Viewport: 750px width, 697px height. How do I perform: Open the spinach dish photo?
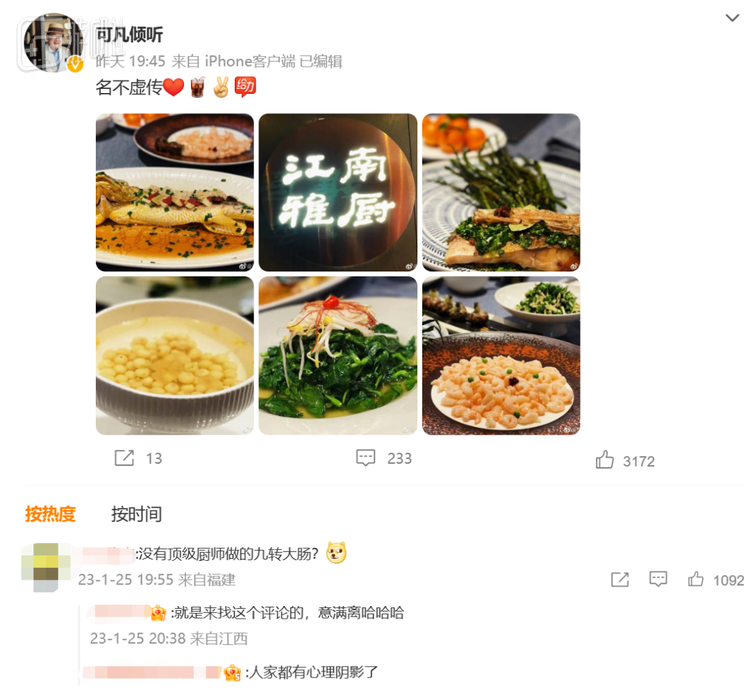[338, 356]
